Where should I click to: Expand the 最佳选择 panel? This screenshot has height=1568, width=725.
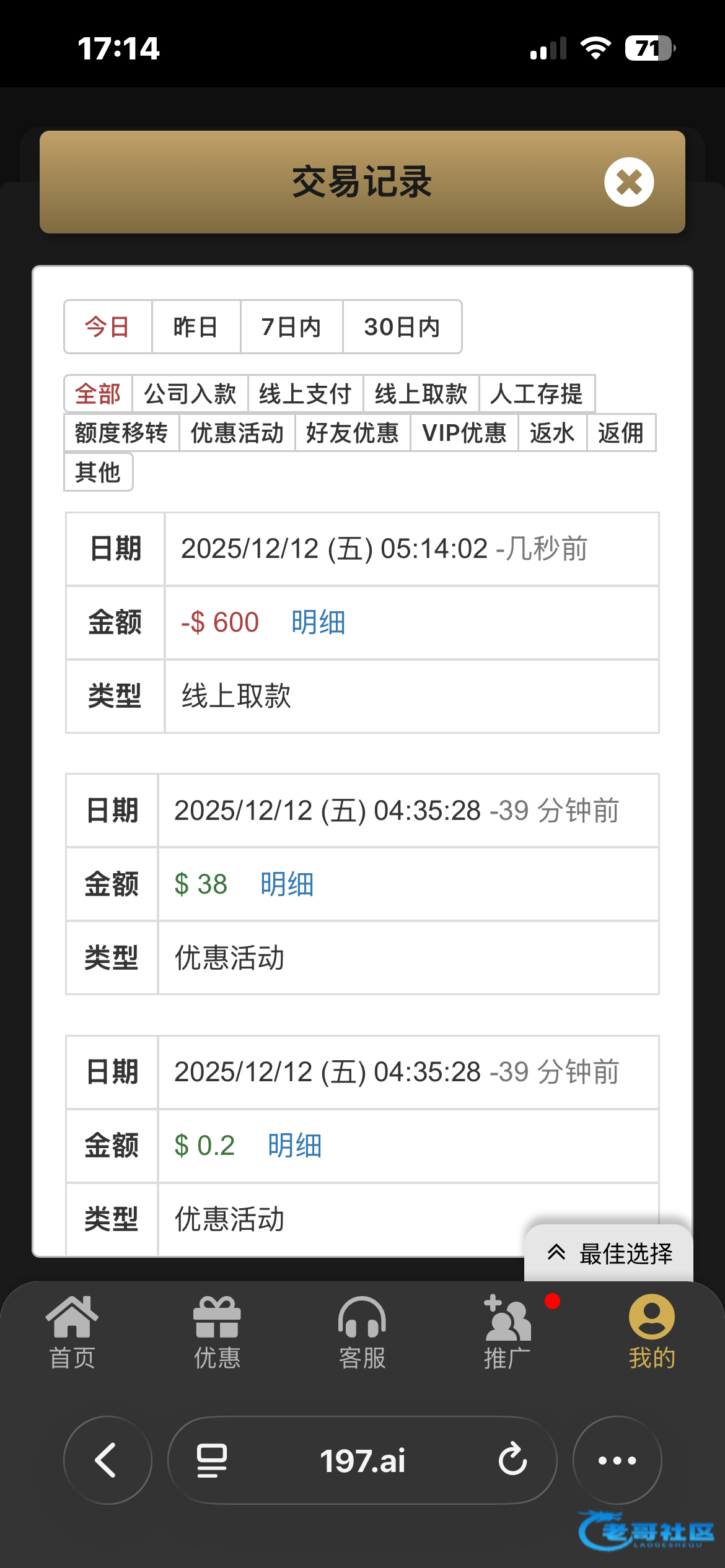point(609,1253)
